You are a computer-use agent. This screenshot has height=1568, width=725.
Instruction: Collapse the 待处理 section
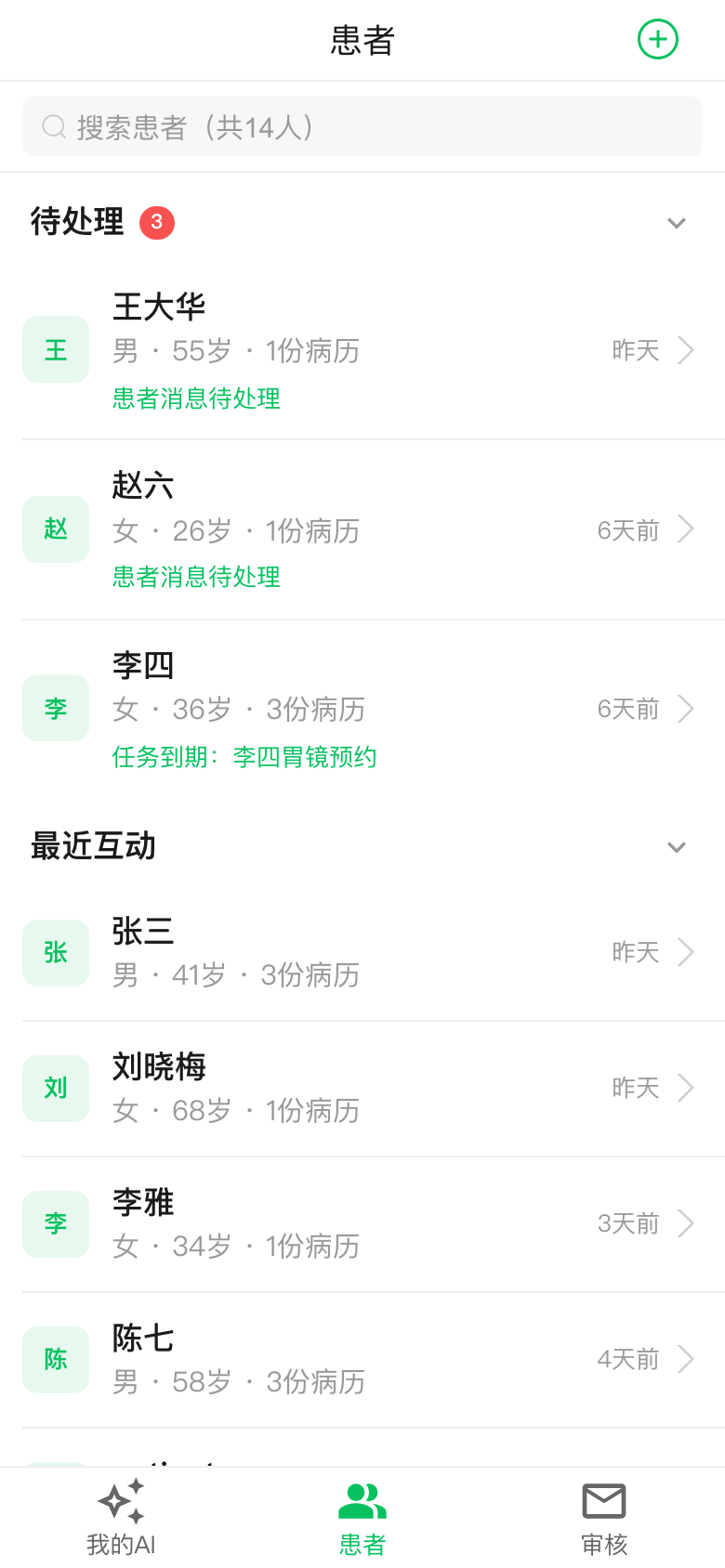pyautogui.click(x=677, y=223)
